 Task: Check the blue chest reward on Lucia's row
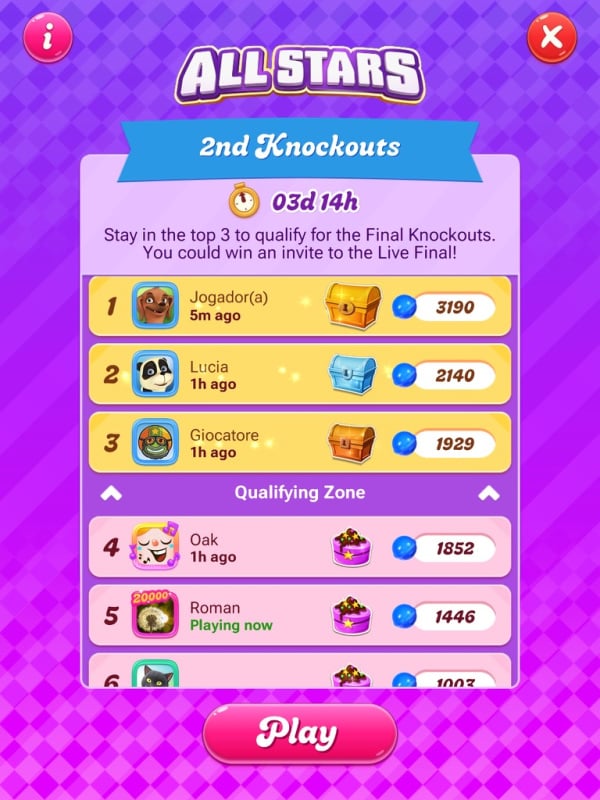click(x=353, y=375)
